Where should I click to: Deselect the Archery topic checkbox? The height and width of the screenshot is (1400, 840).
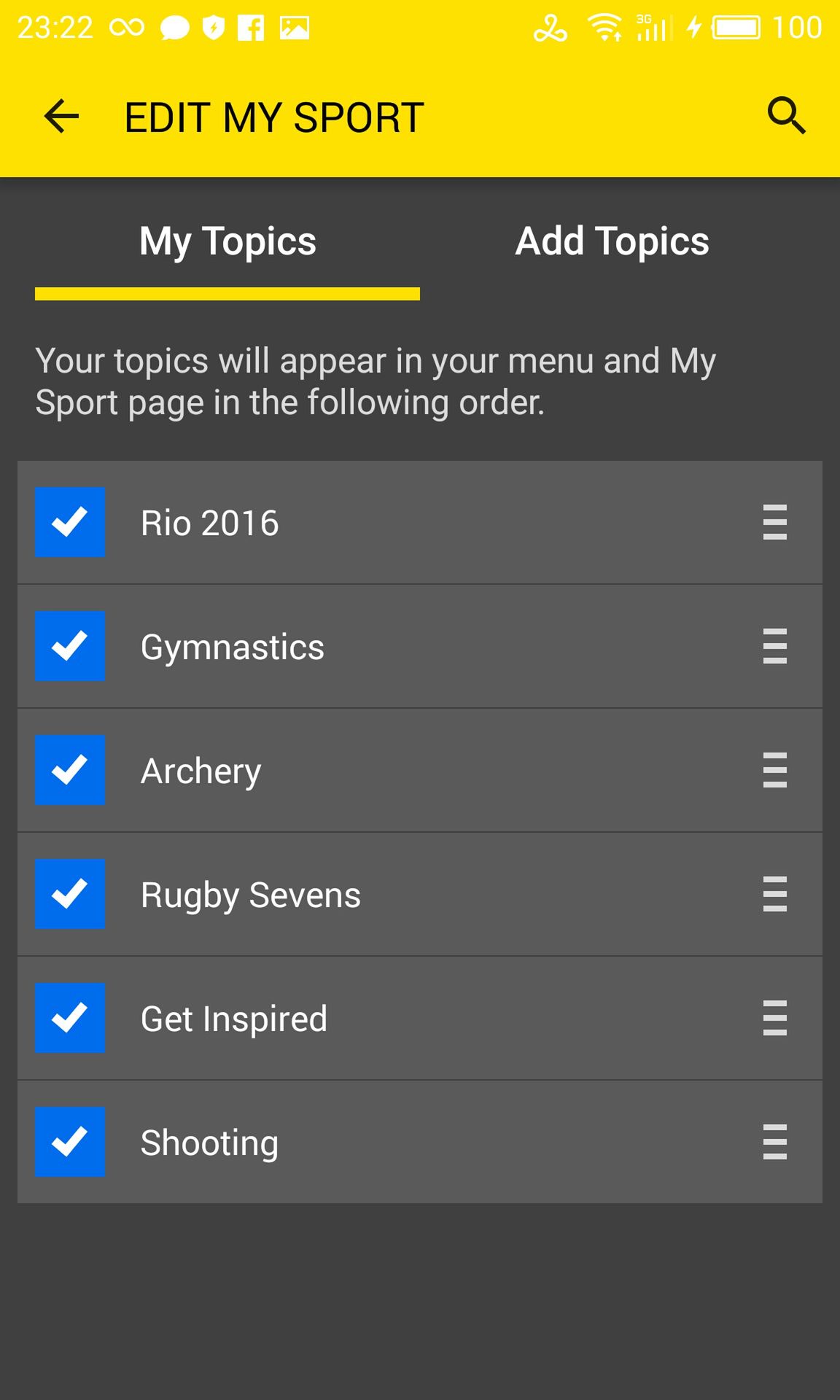click(x=70, y=770)
